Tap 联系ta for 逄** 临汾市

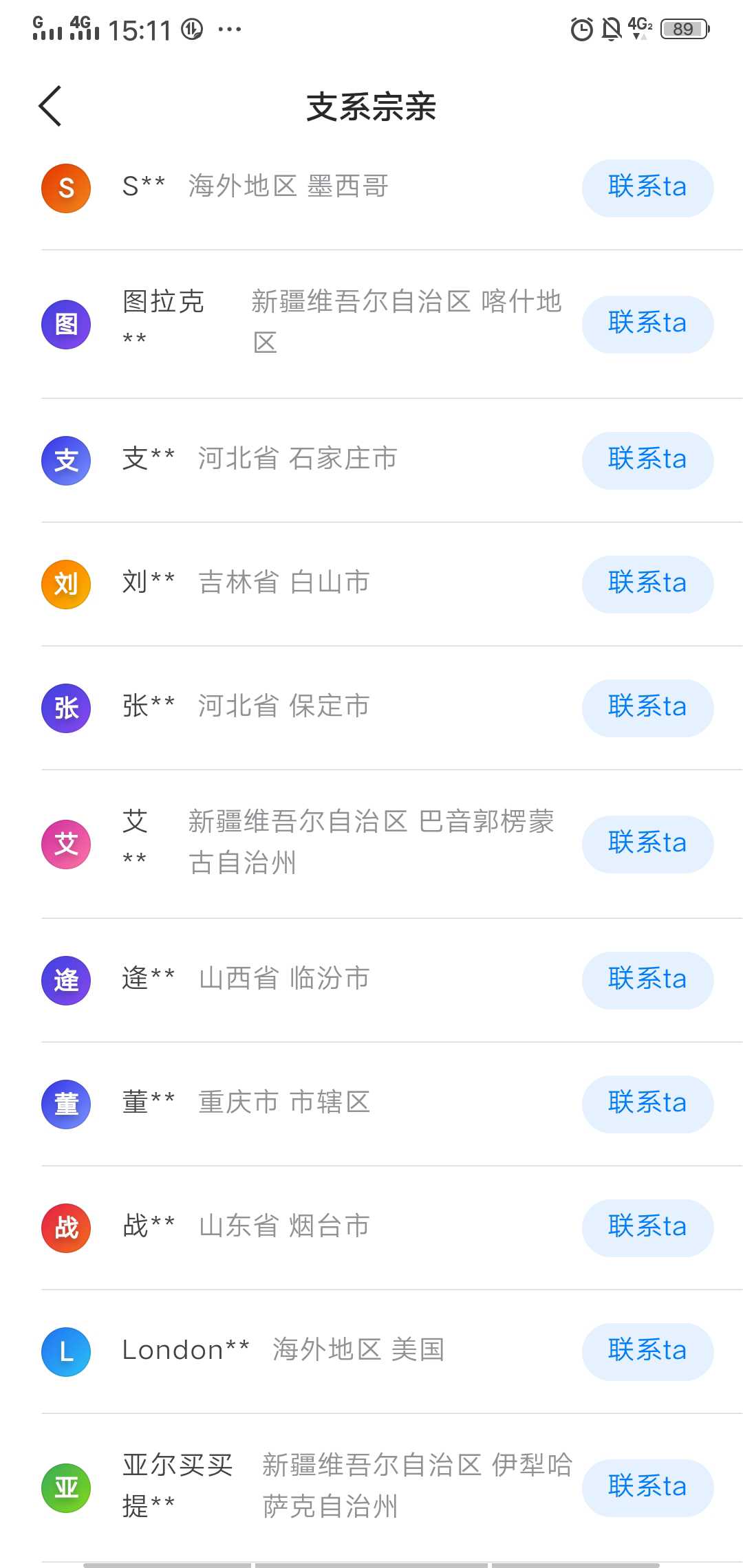point(647,980)
